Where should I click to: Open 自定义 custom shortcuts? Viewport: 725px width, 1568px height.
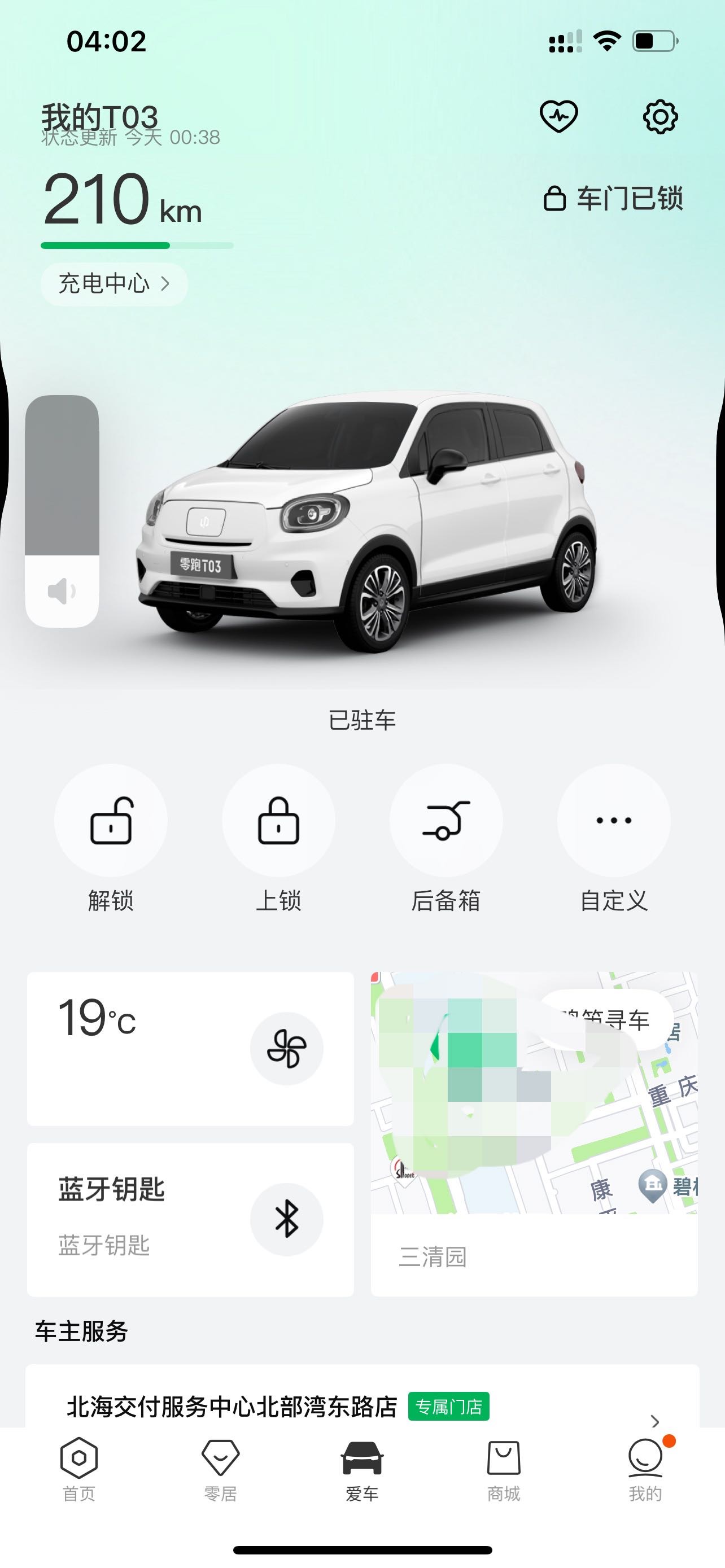pos(614,821)
